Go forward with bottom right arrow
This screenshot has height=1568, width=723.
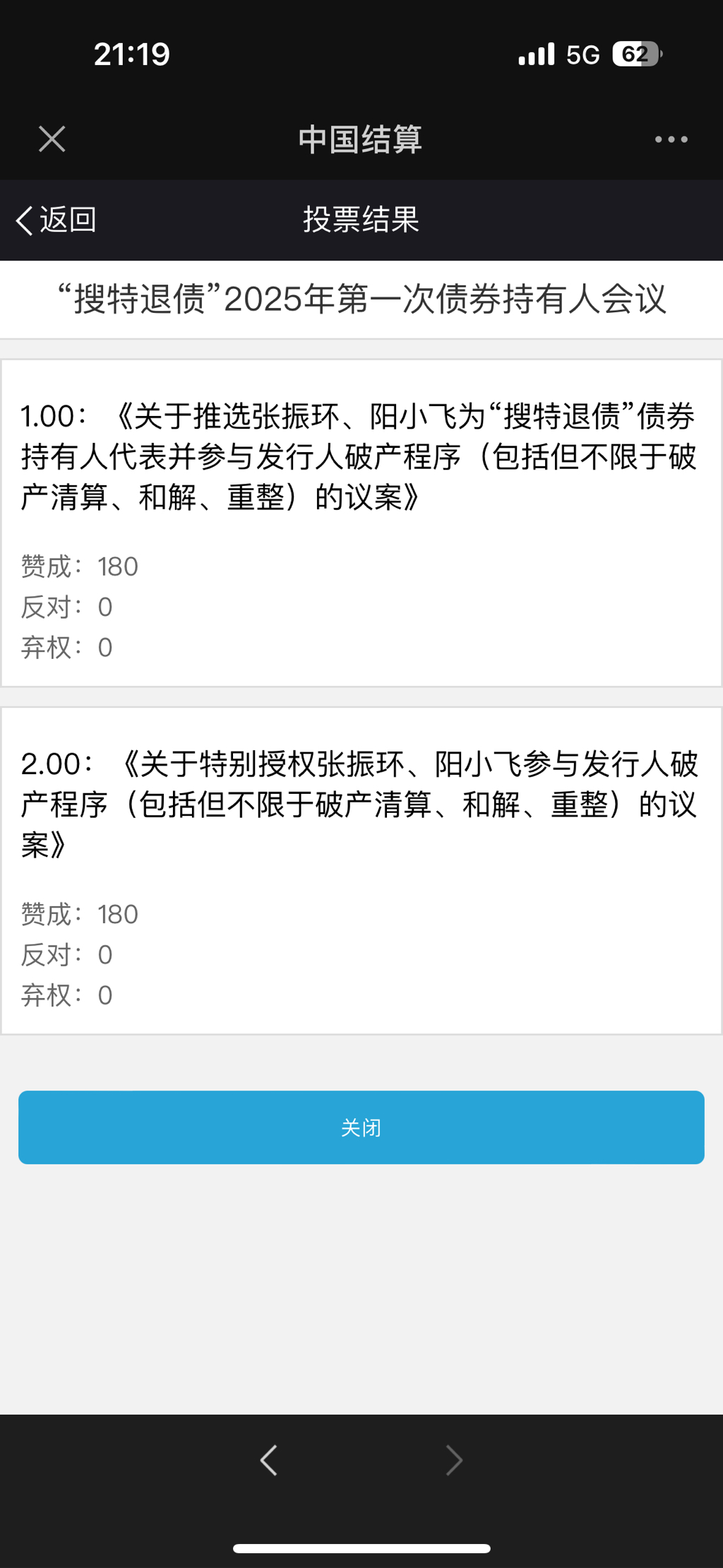coord(454,1460)
